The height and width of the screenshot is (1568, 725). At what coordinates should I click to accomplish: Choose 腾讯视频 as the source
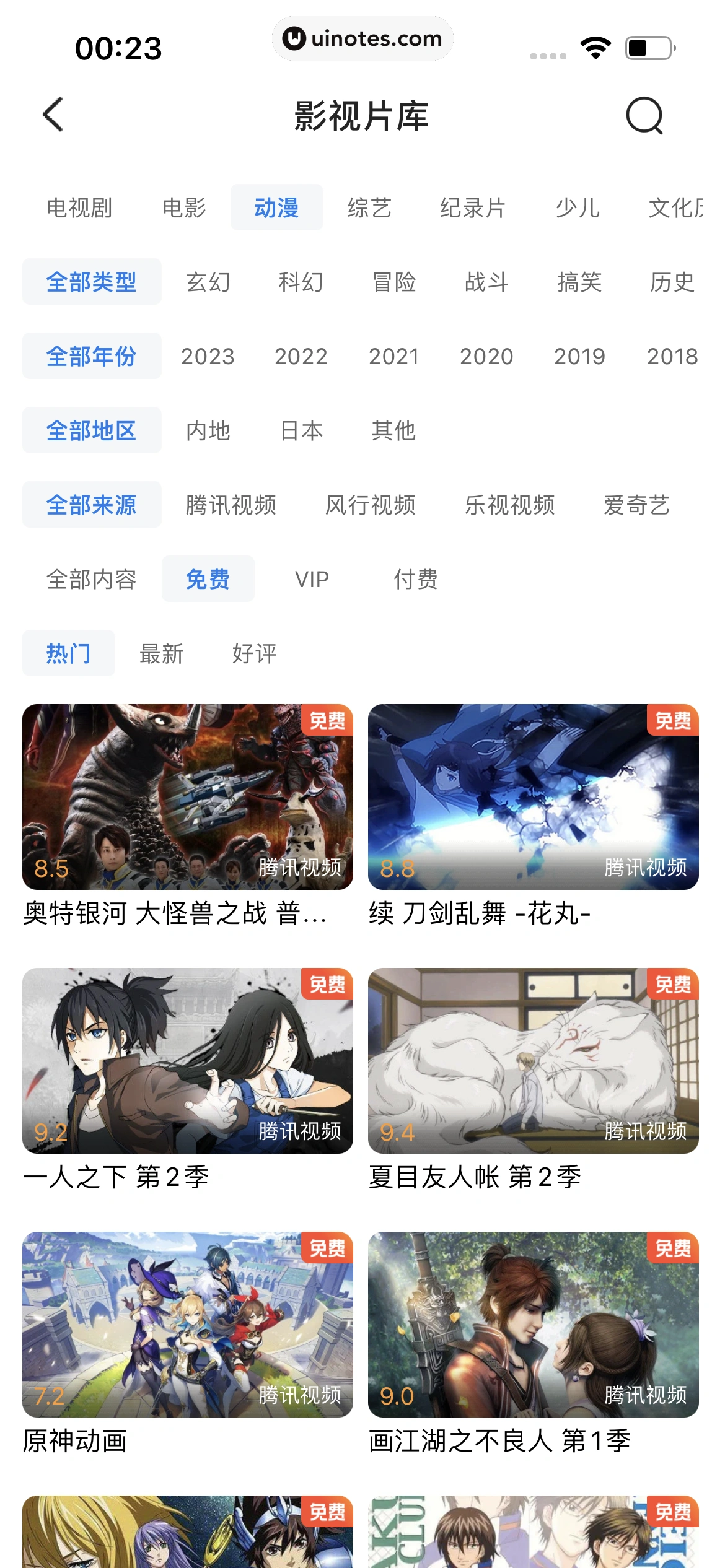(231, 505)
